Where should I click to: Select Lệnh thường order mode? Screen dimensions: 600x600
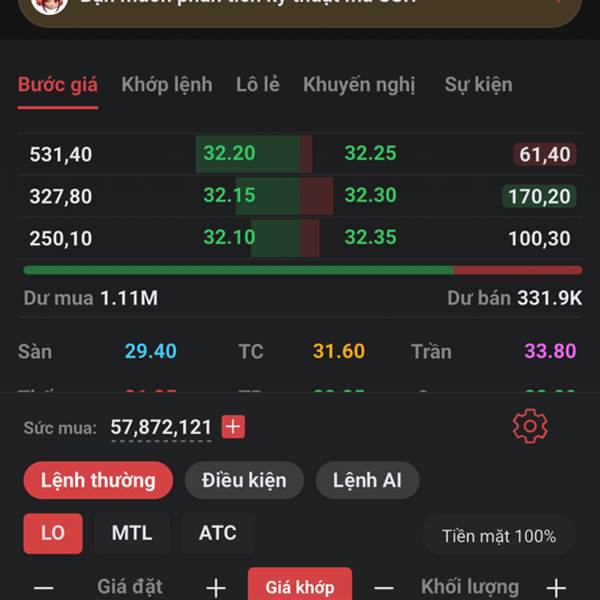pos(98,480)
